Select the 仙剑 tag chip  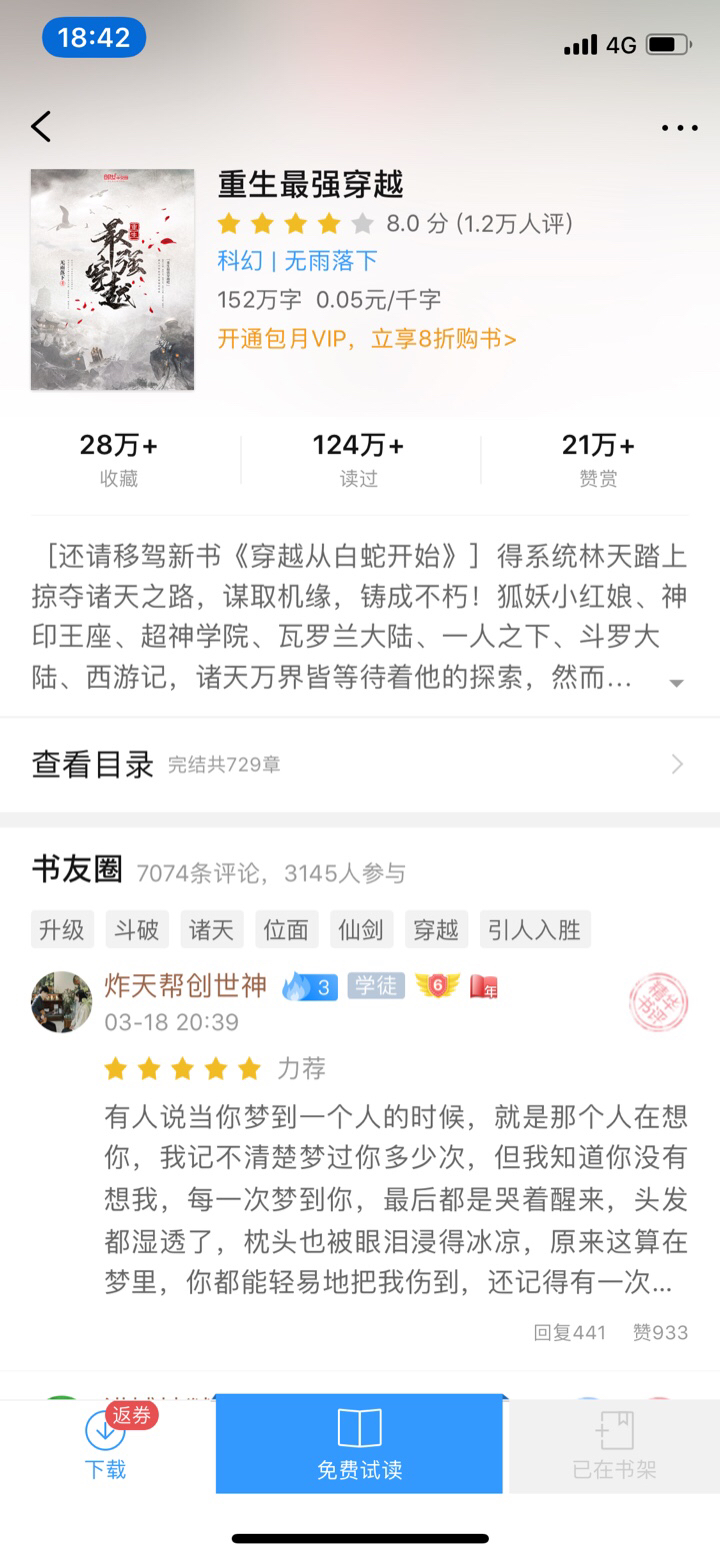(x=362, y=929)
